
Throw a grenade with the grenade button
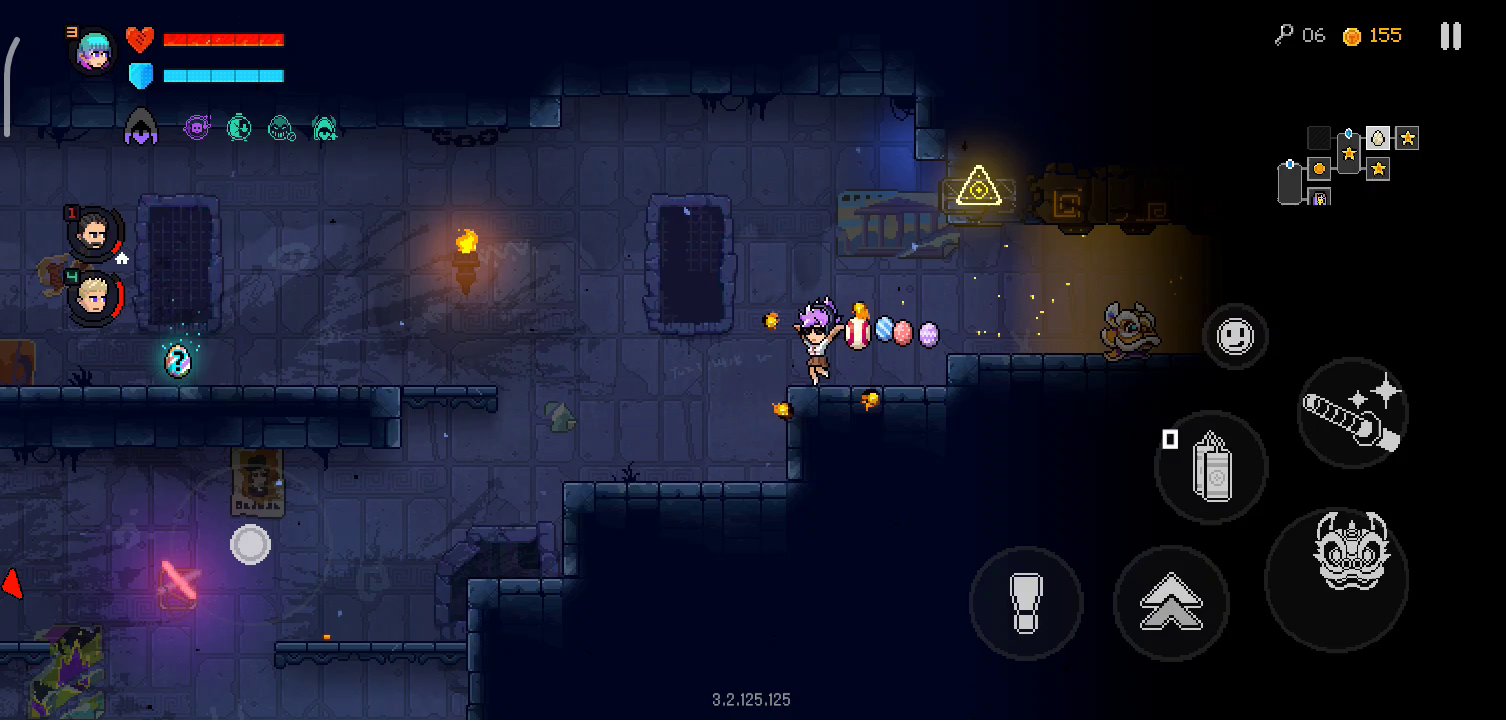click(x=1211, y=467)
